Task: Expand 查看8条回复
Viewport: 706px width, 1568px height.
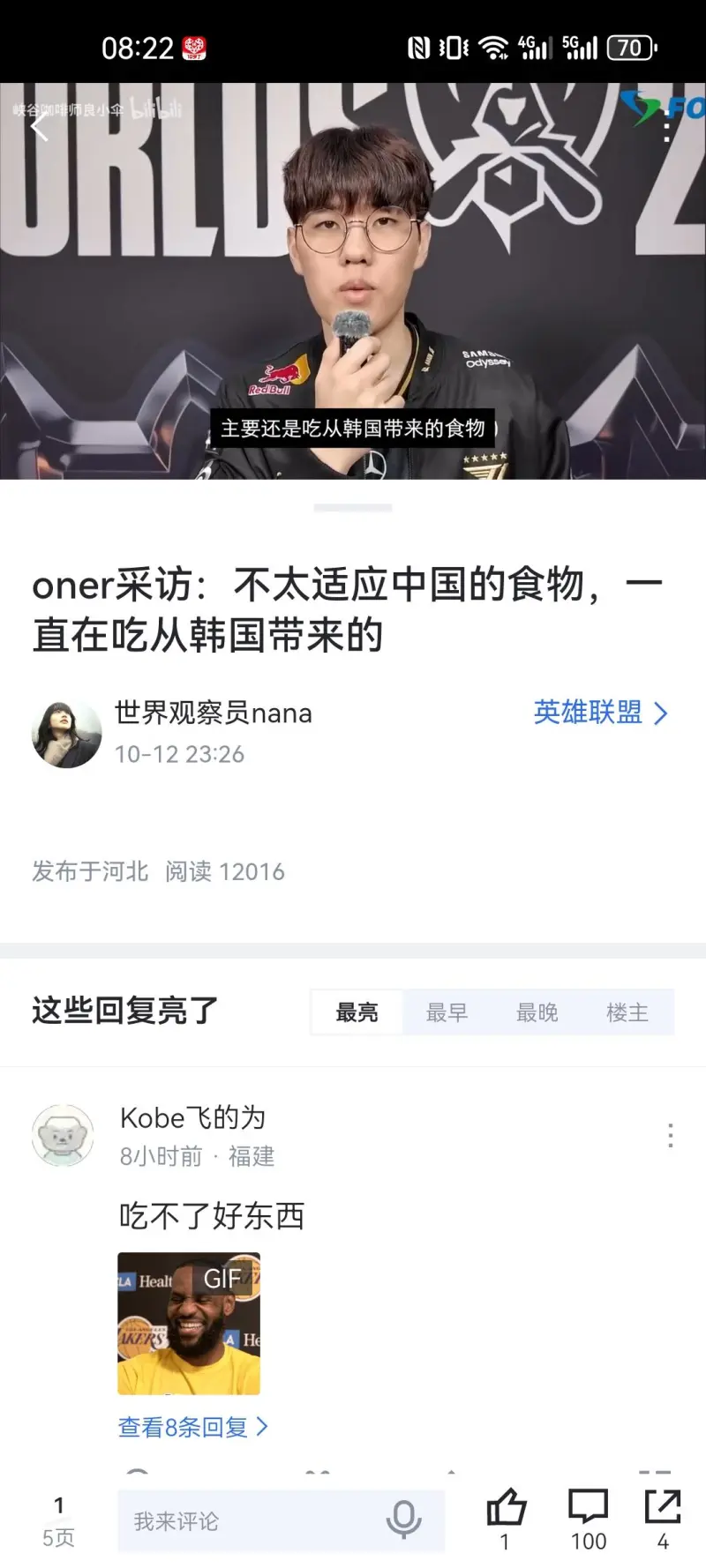Action: (x=192, y=1426)
